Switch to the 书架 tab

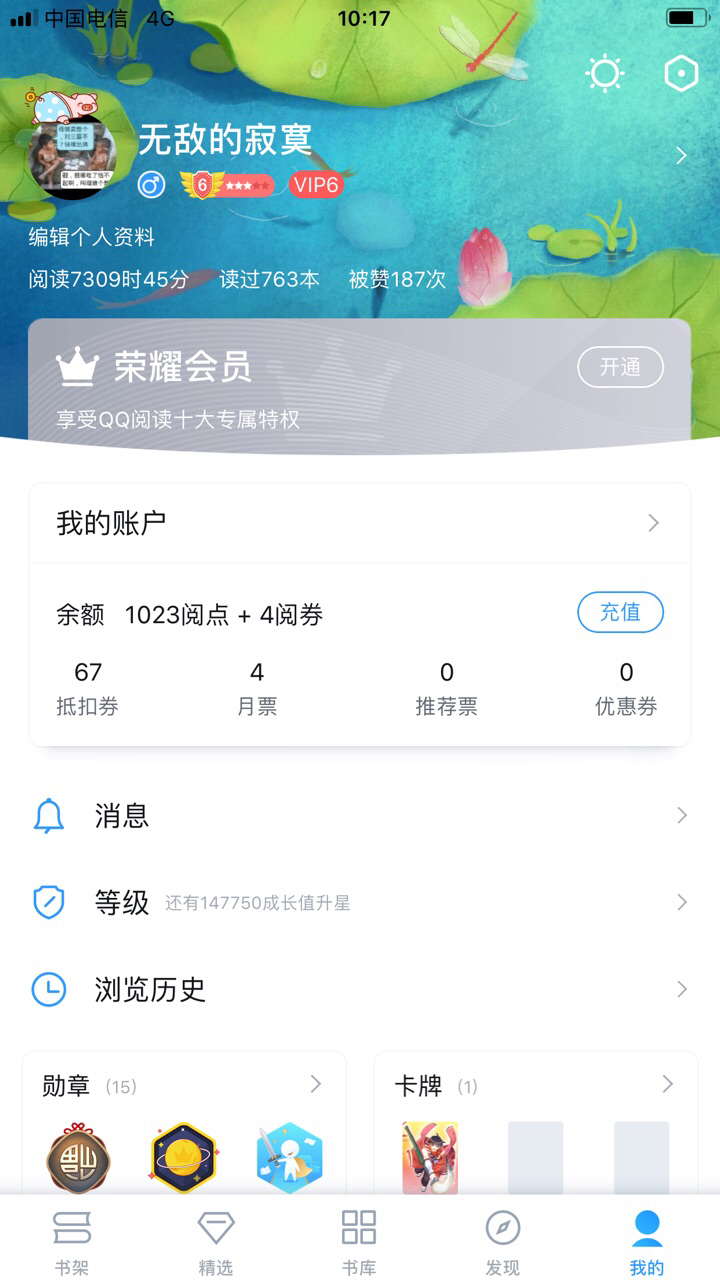tap(72, 1241)
